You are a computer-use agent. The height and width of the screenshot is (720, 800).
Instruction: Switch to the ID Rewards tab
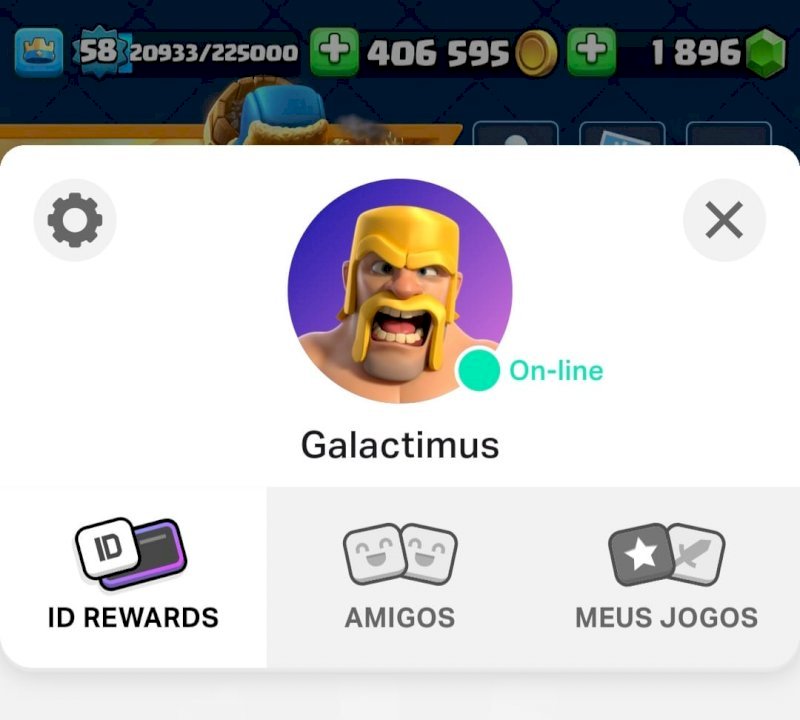(133, 577)
